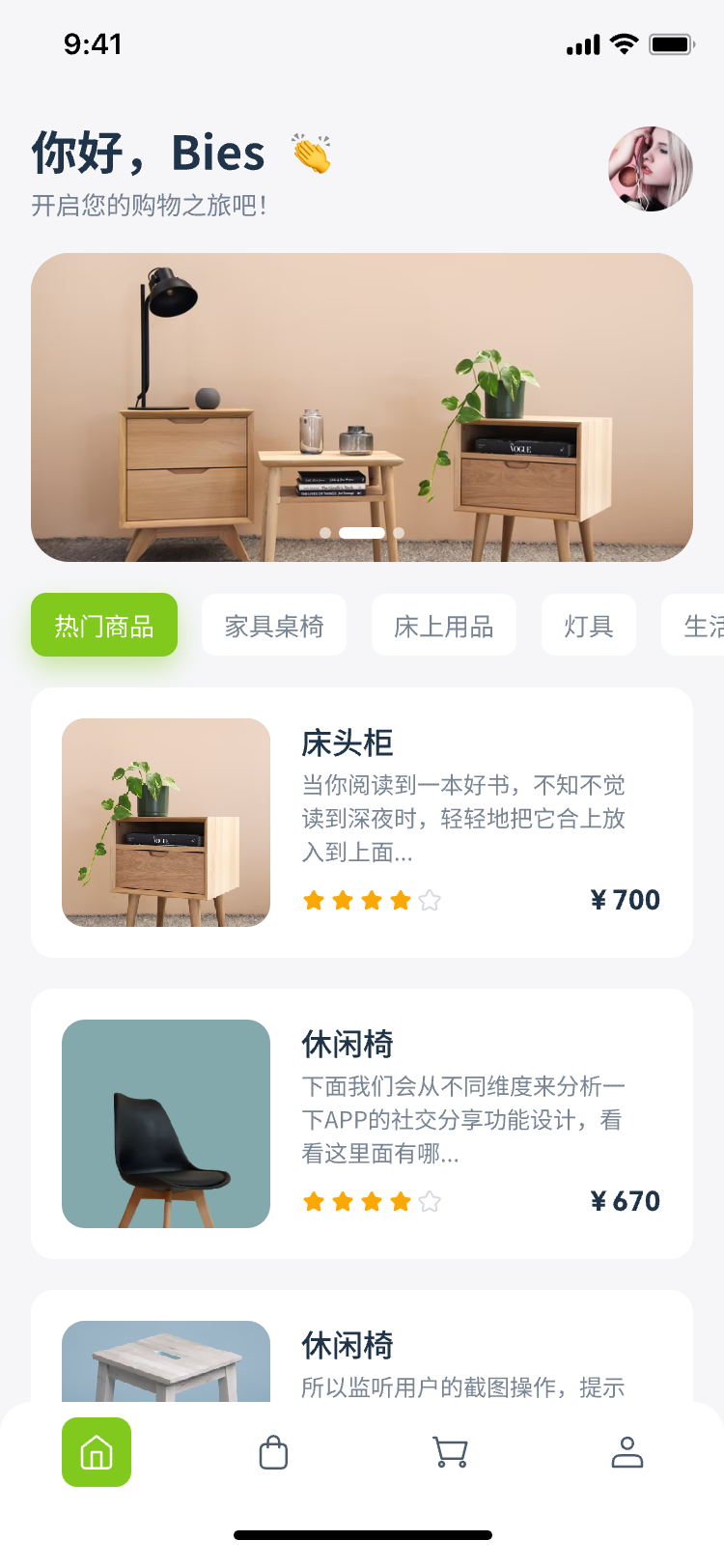Switch to the 床上用品 category
Image resolution: width=724 pixels, height=1568 pixels.
click(444, 626)
